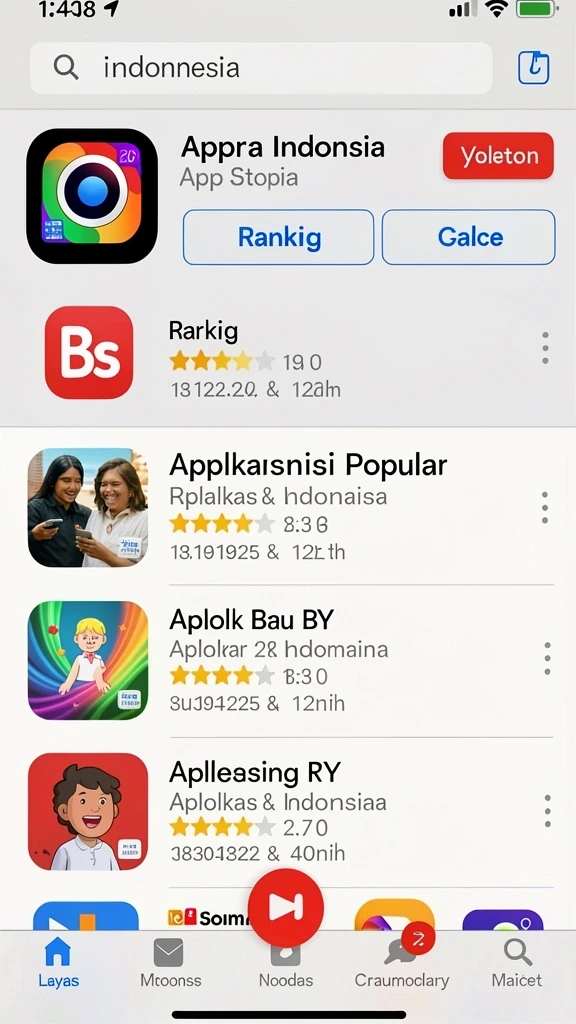Switch to the Craumoclary tab
576x1024 pixels.
tap(402, 961)
